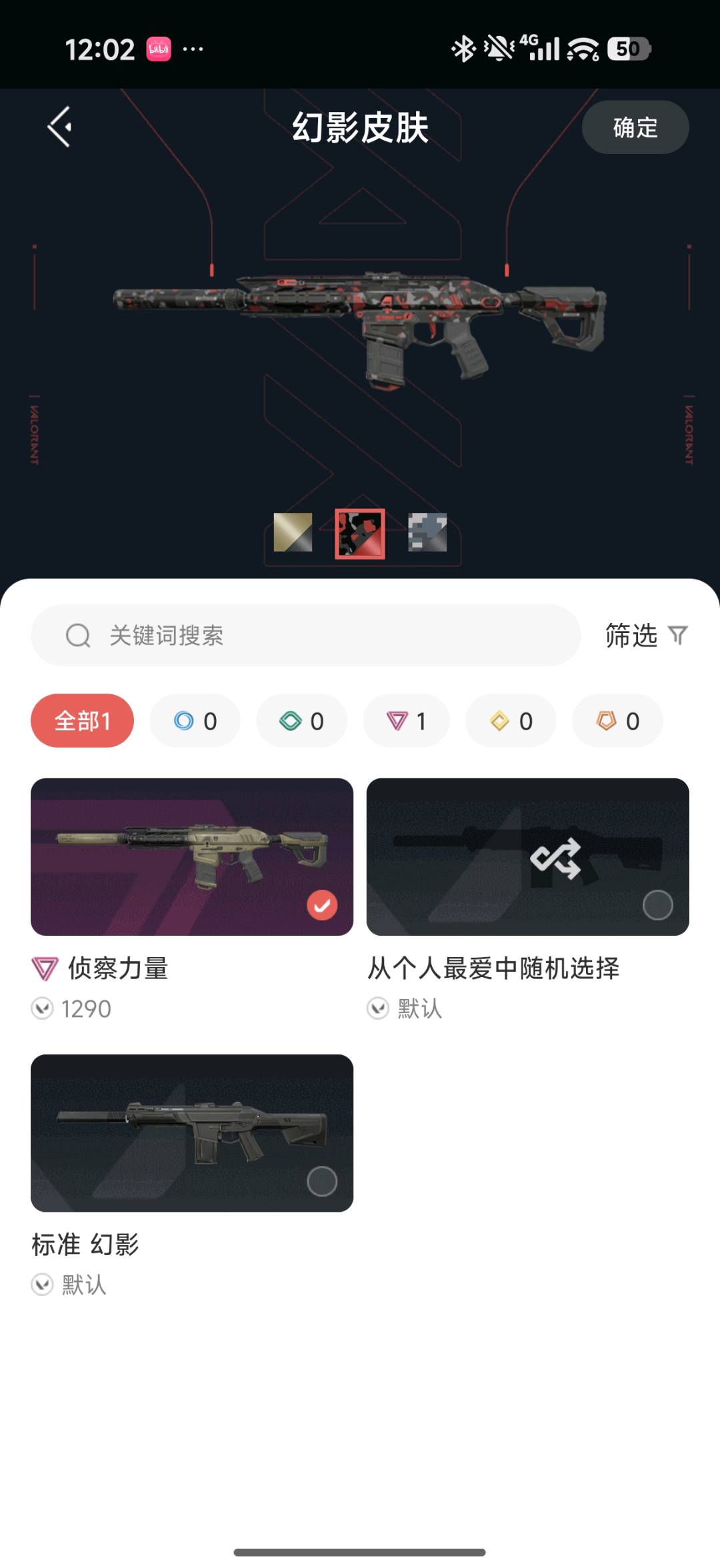
Task: Pick 从个人最爱中随机选择 random skin card
Action: coord(527,857)
